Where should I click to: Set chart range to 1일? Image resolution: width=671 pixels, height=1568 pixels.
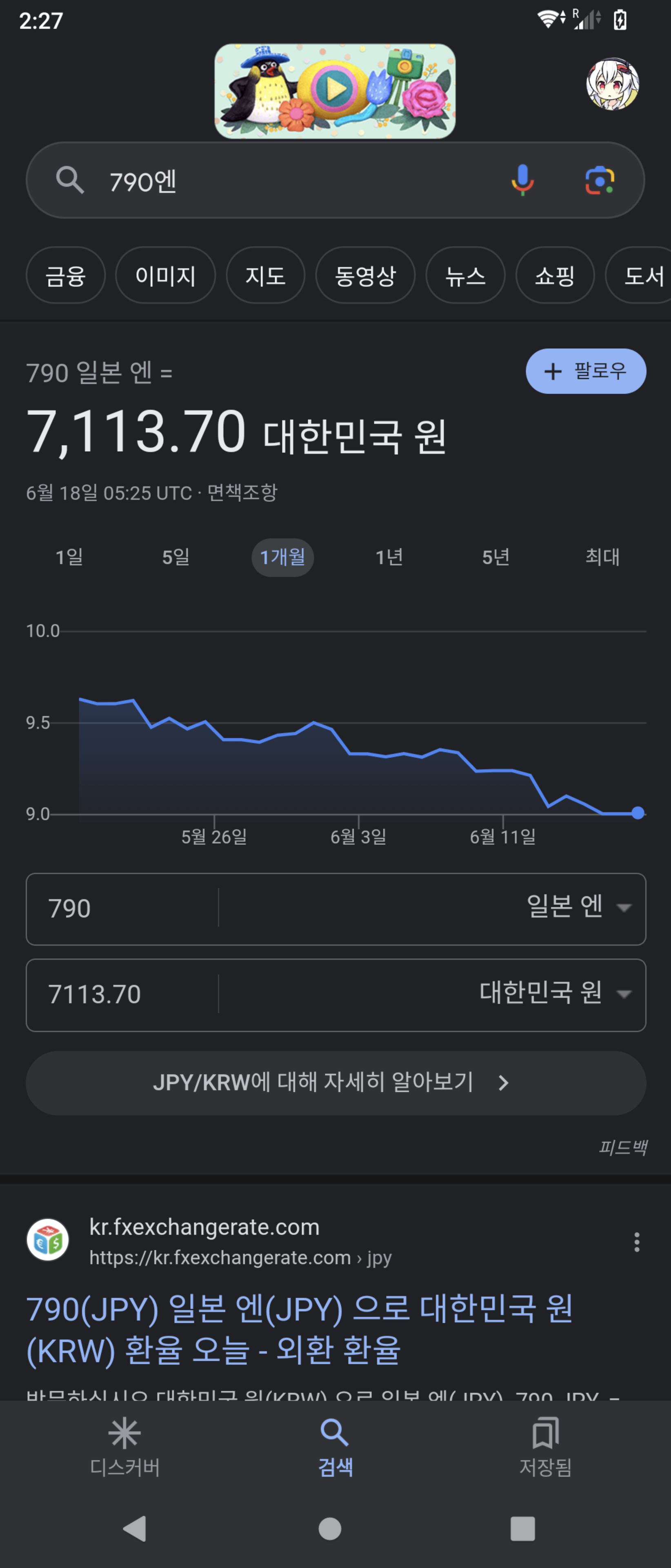tap(69, 557)
